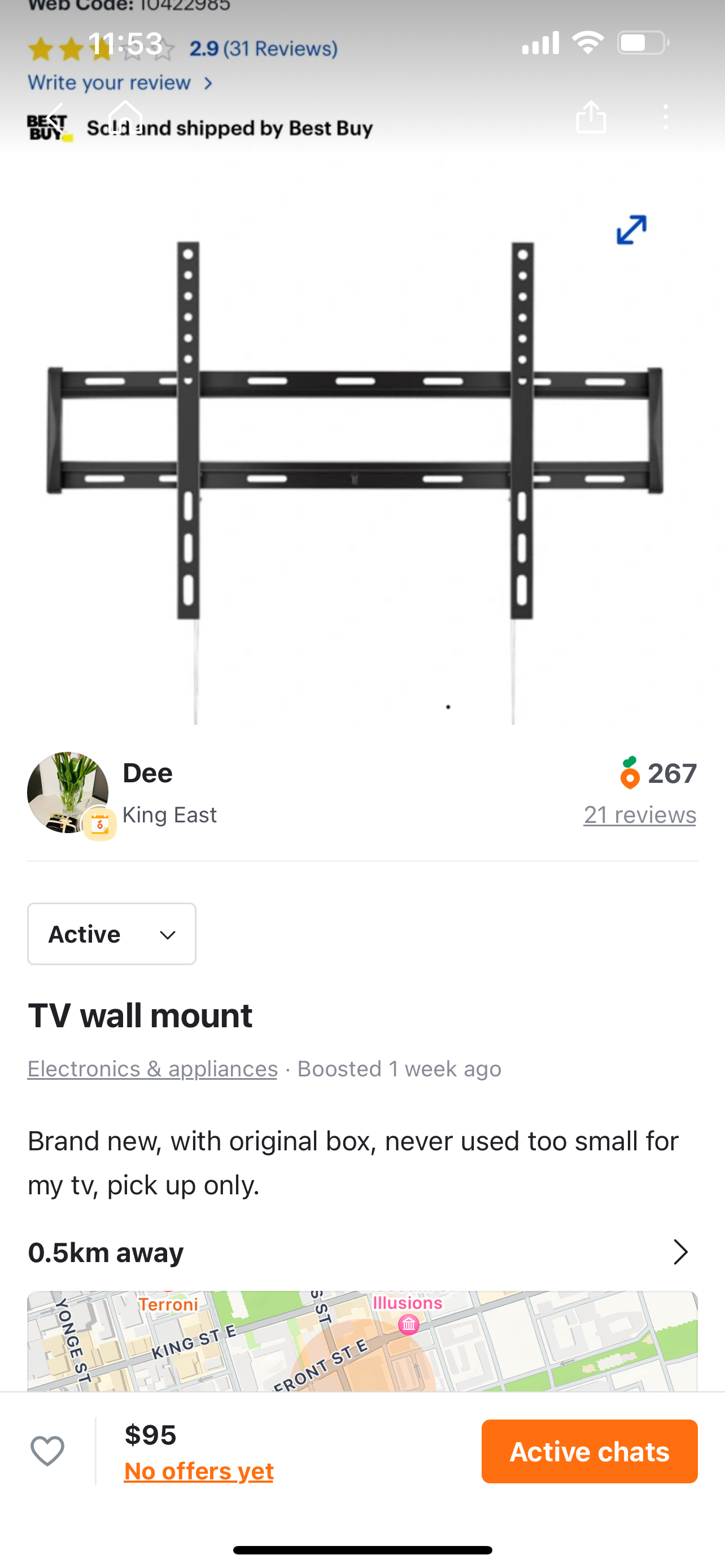Select the 31 Reviews count

click(x=280, y=49)
